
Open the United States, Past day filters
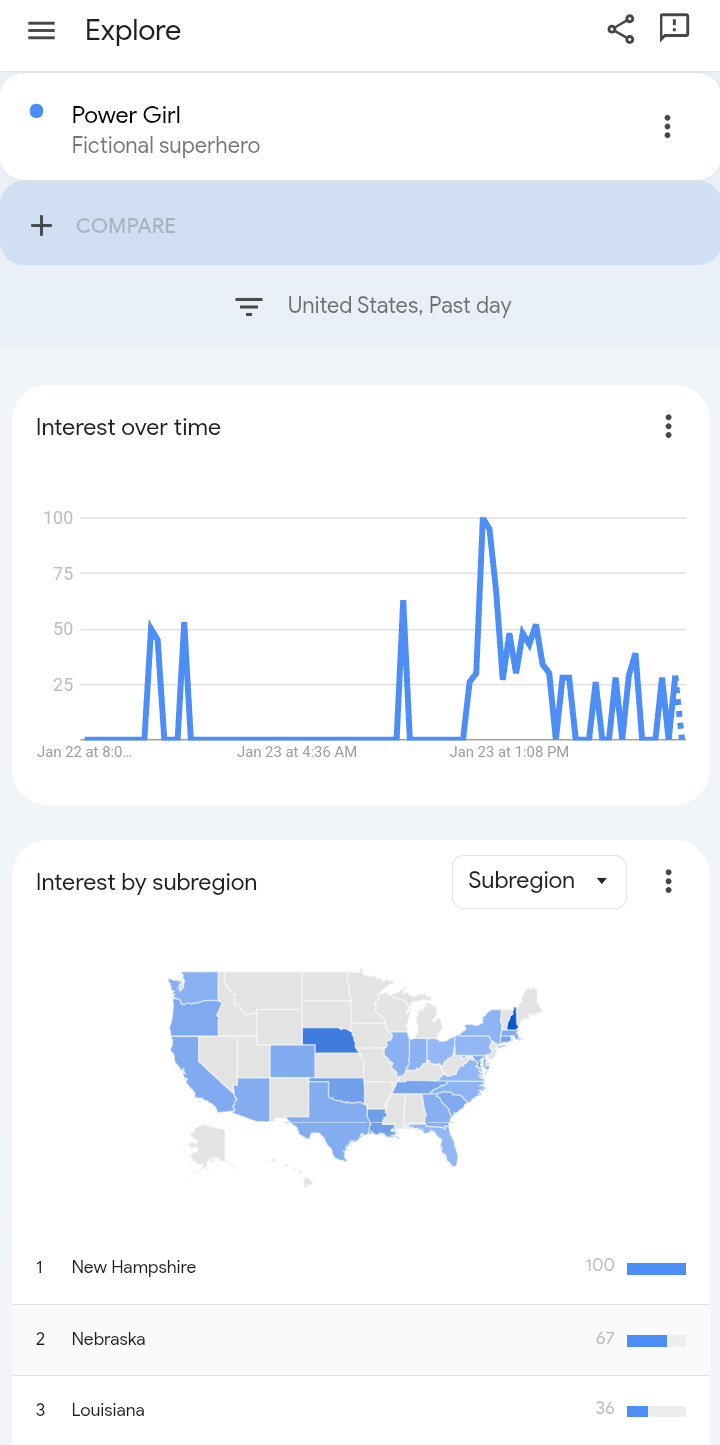[373, 306]
